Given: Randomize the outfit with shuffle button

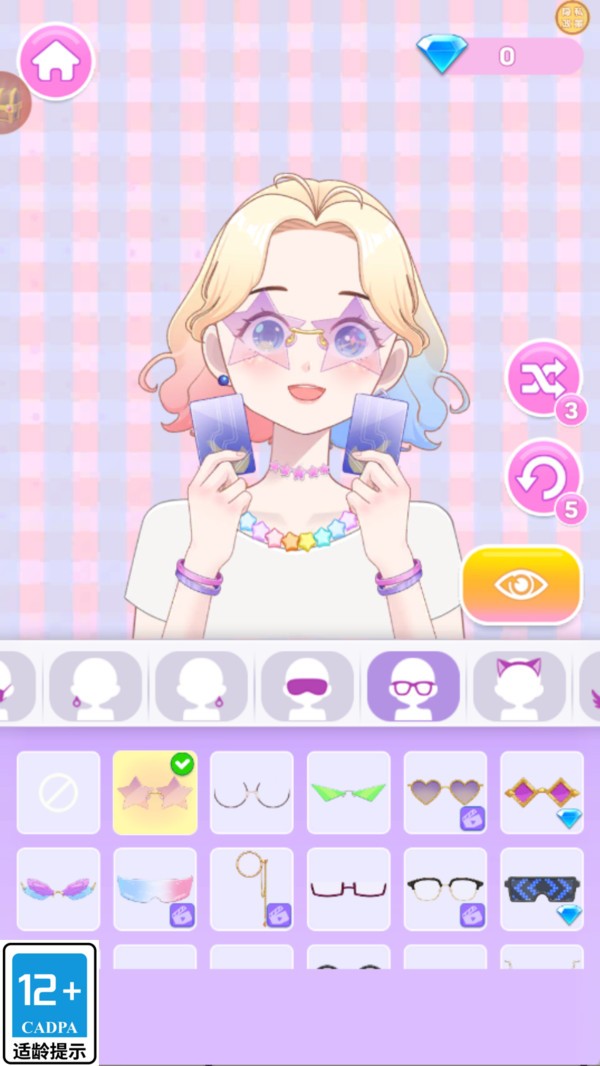Looking at the screenshot, I should pos(544,378).
